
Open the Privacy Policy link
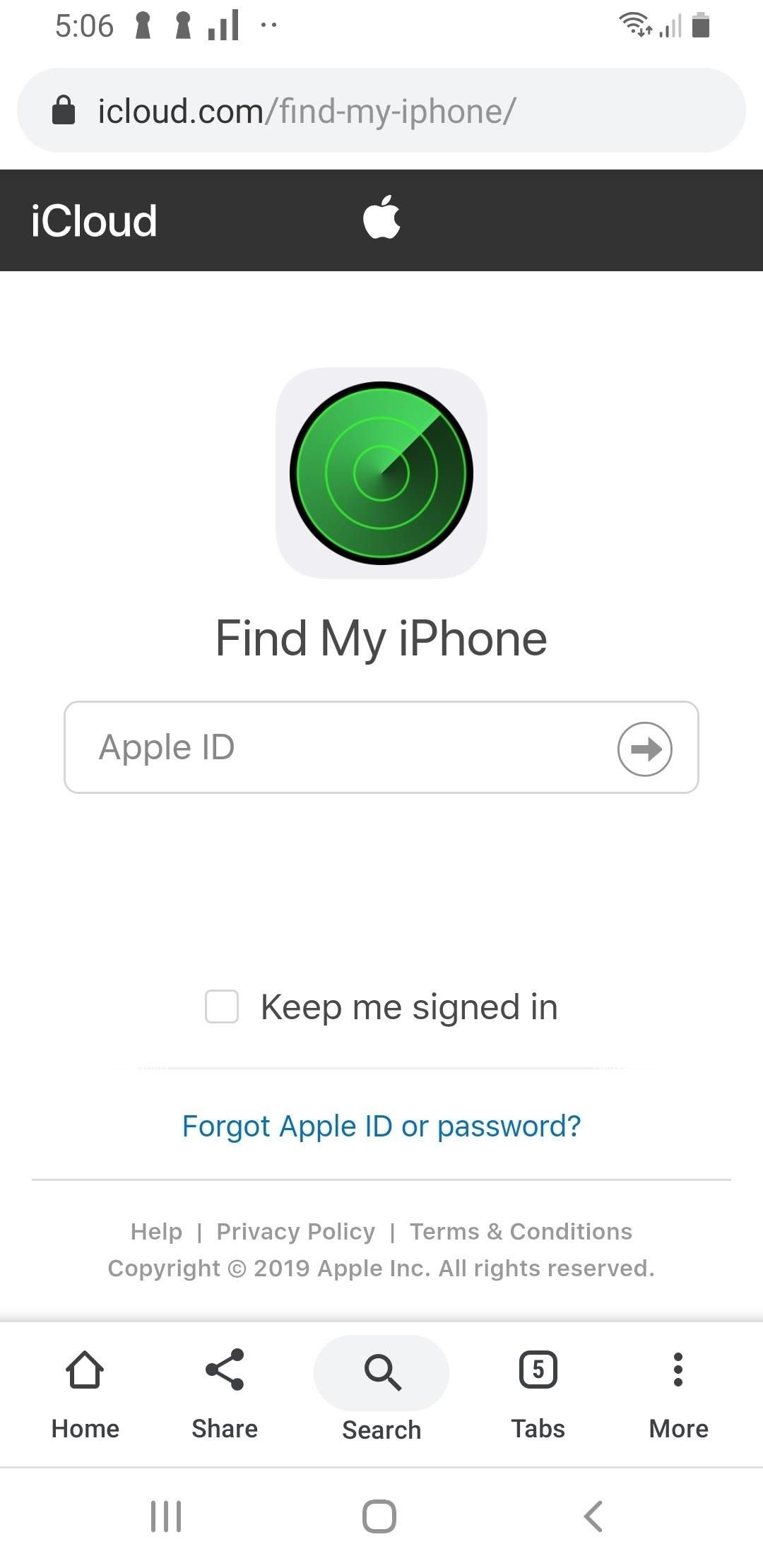click(x=295, y=1231)
